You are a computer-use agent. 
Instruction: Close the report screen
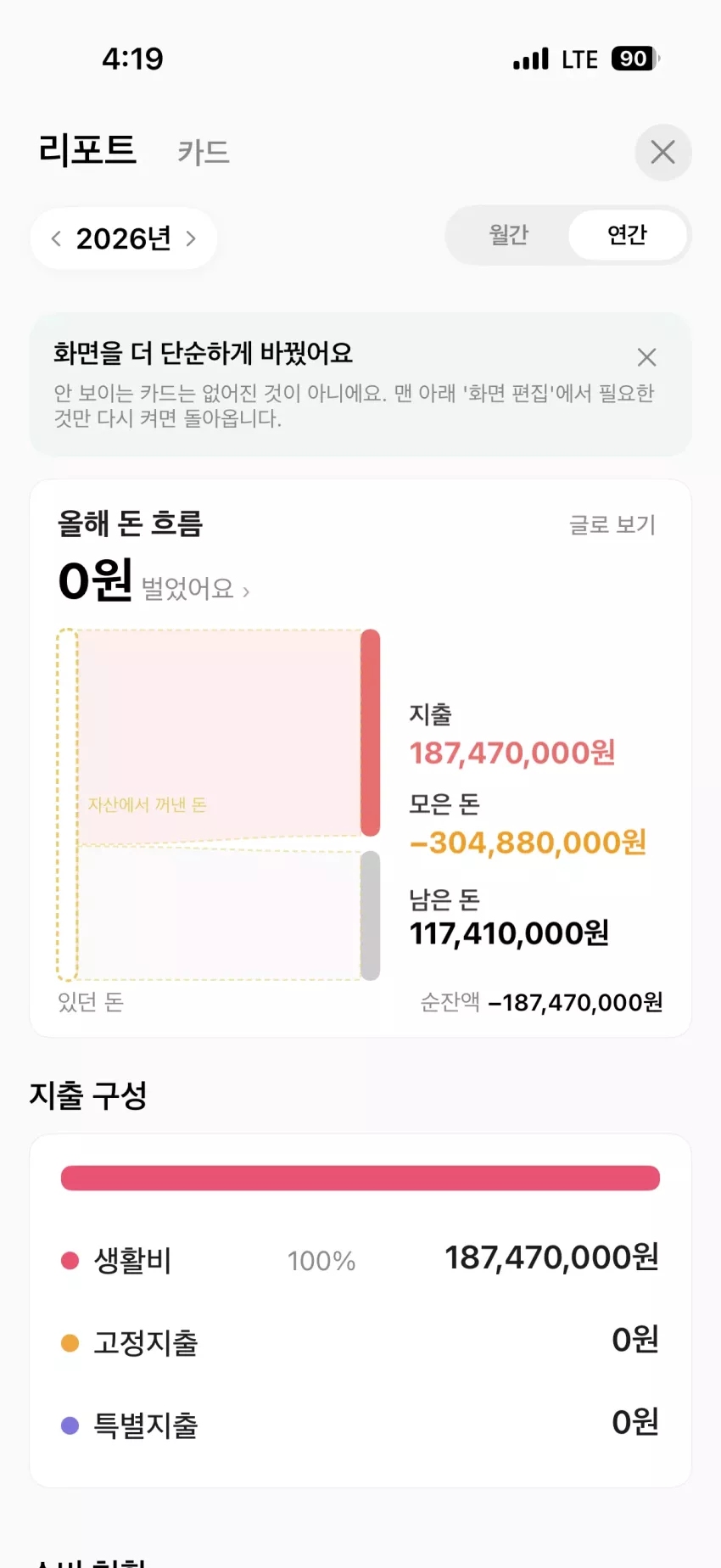click(663, 153)
